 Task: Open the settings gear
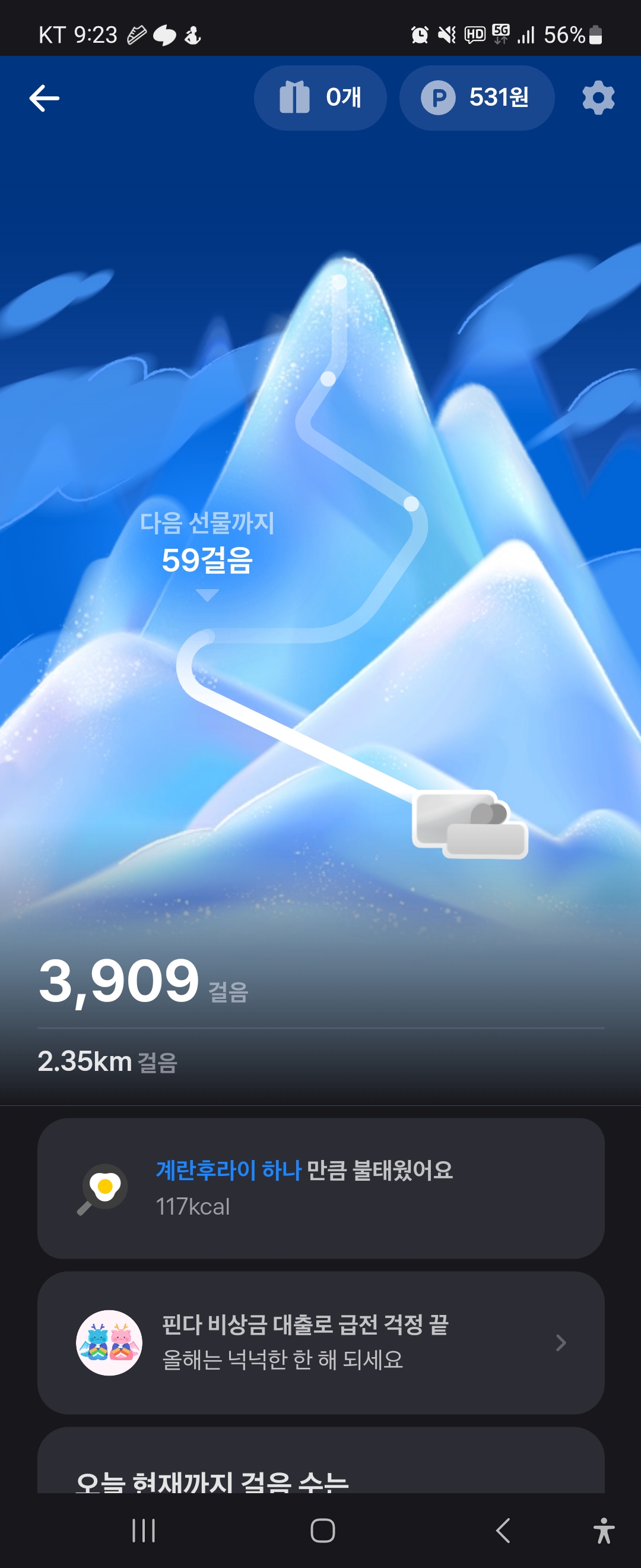coord(598,98)
